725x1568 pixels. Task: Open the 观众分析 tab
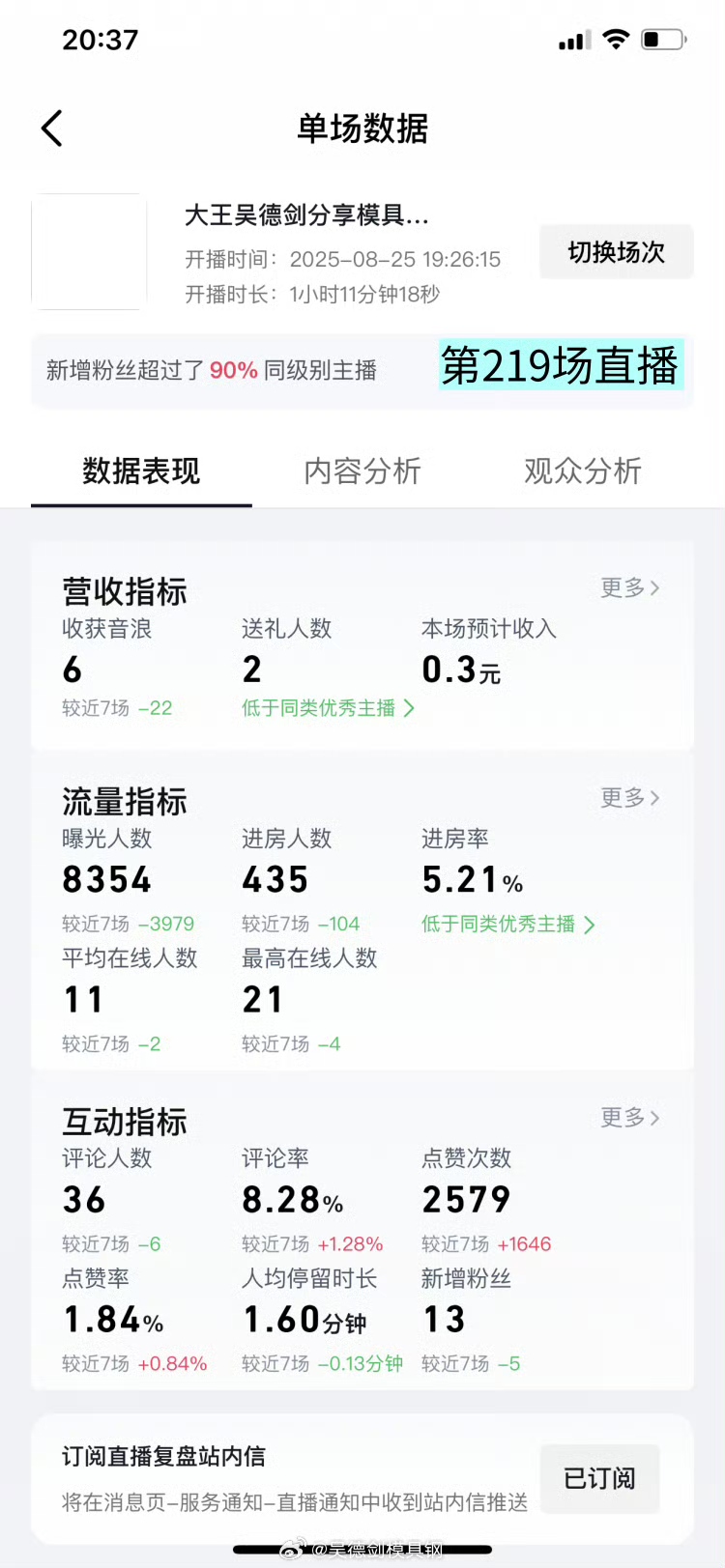click(583, 471)
